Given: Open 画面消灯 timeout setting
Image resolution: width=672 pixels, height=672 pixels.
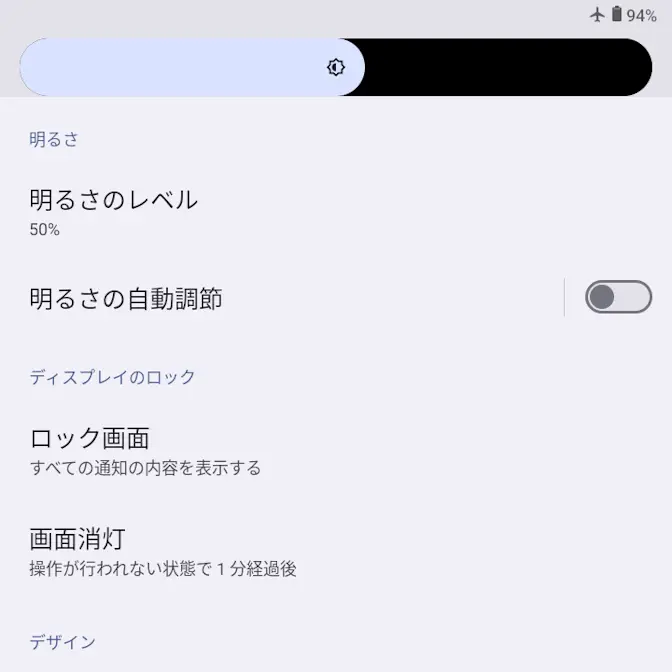Looking at the screenshot, I should tap(162, 552).
